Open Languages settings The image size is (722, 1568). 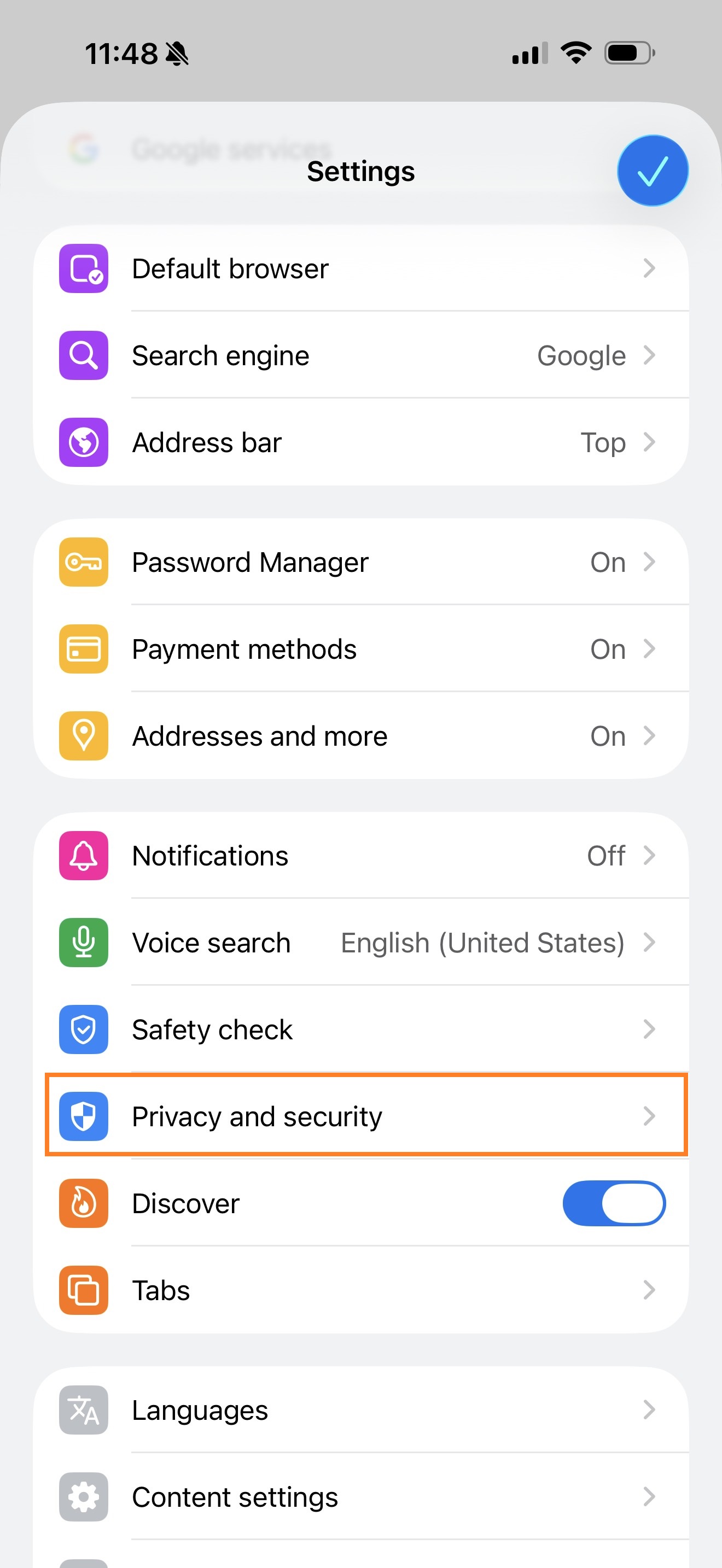tap(360, 1410)
